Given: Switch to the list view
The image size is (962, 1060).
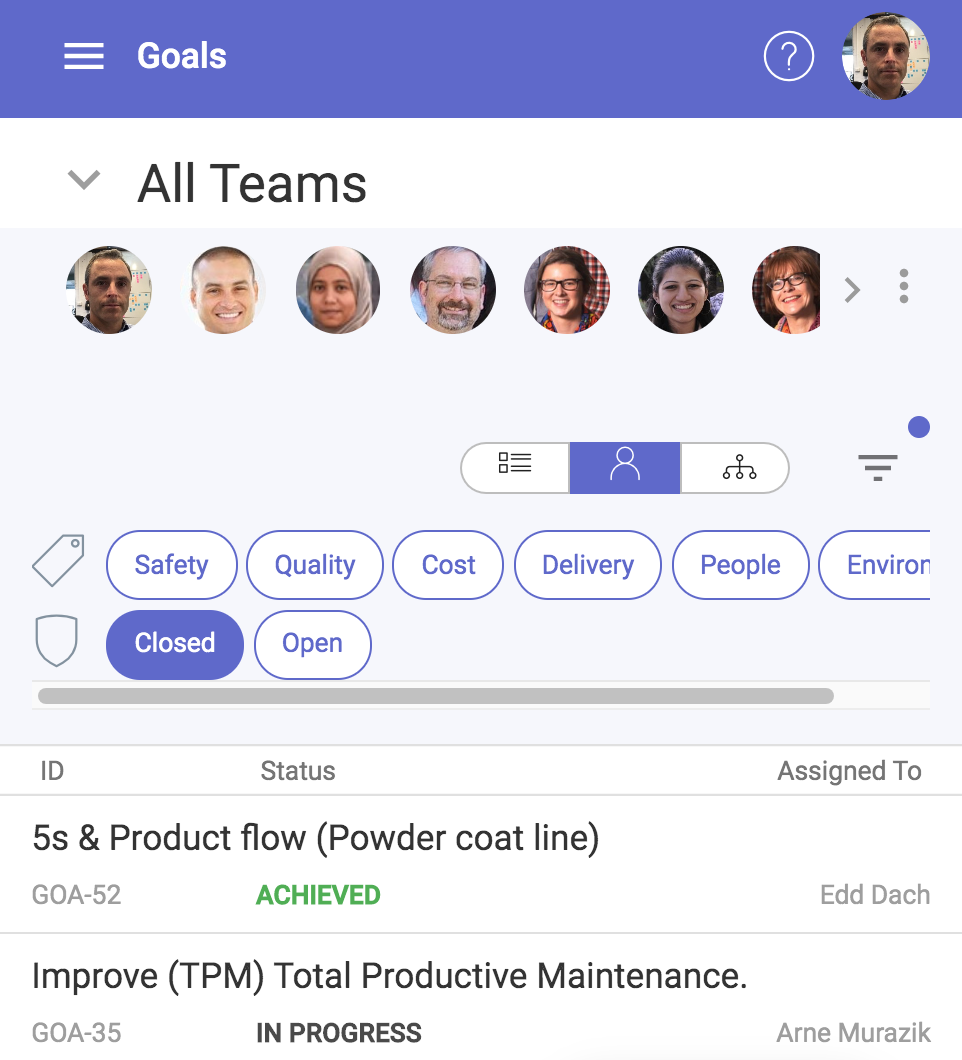Looking at the screenshot, I should point(515,467).
